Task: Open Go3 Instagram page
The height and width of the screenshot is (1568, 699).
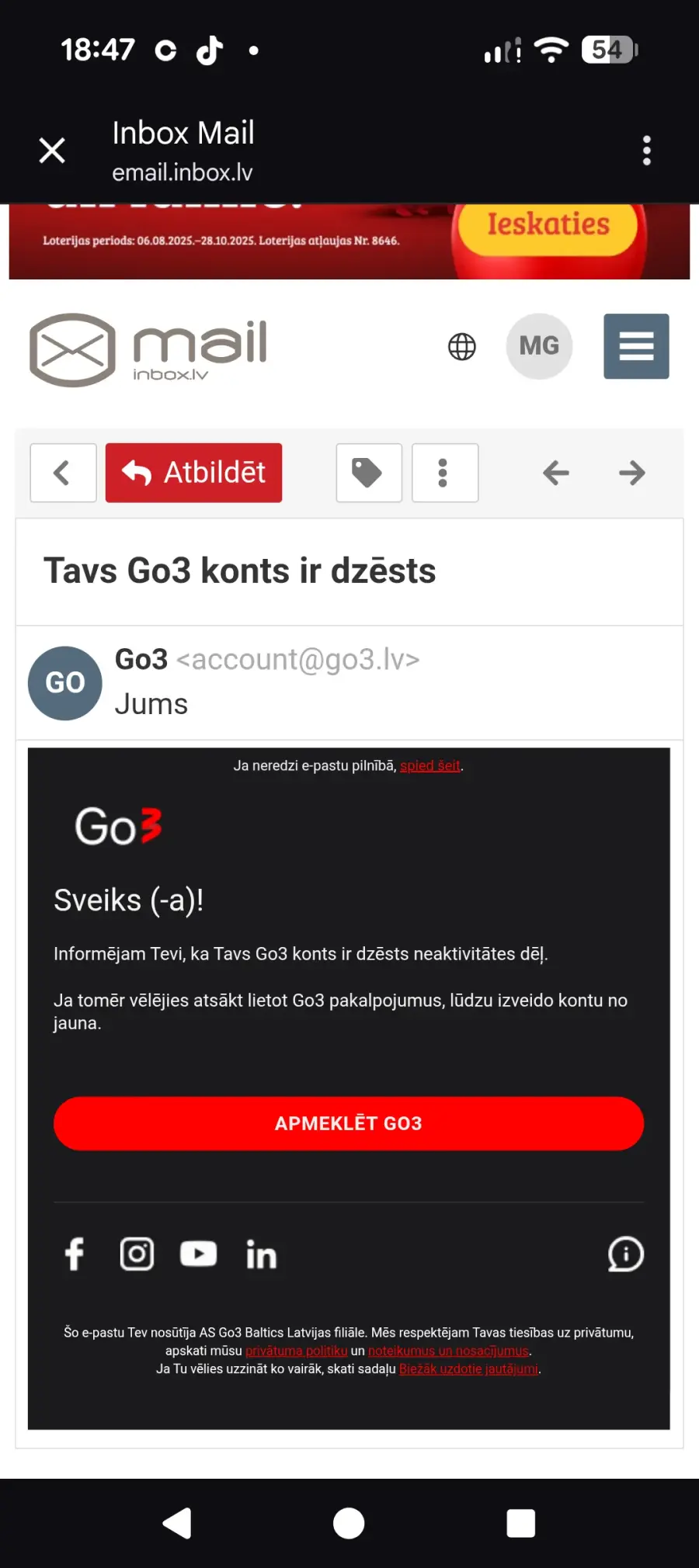Action: pos(137,1254)
